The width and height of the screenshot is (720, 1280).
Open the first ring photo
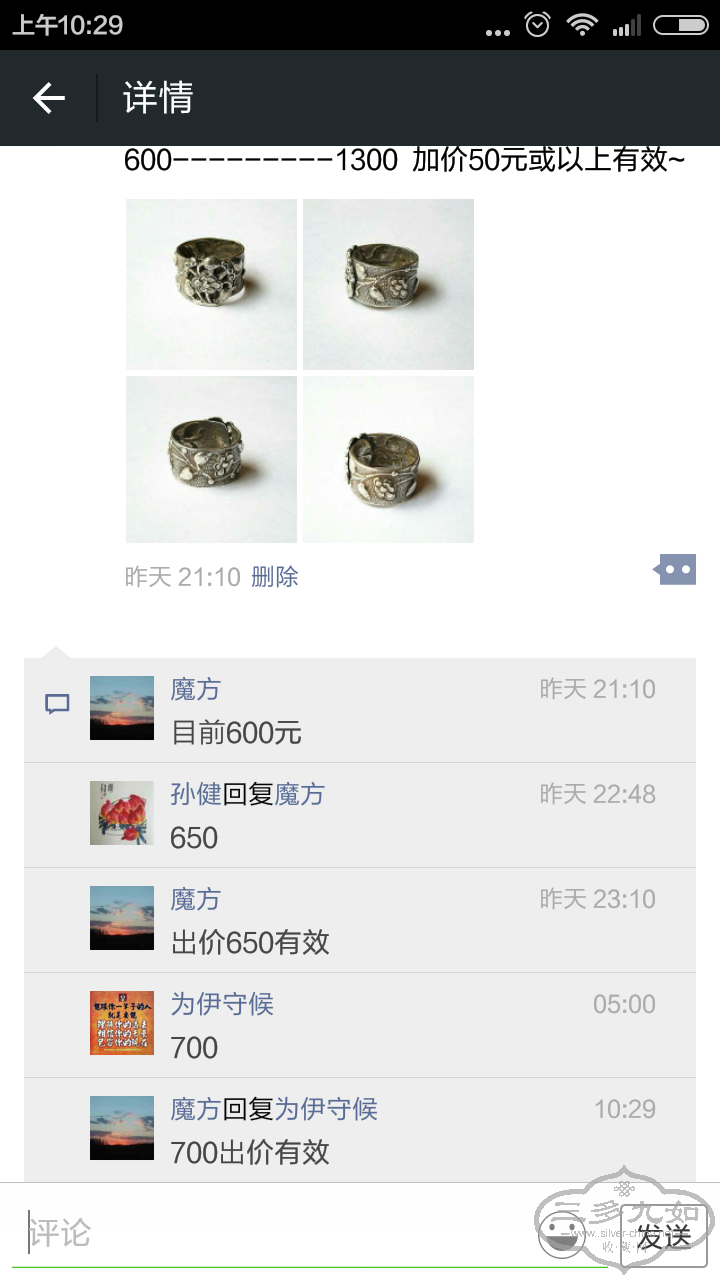coord(211,284)
